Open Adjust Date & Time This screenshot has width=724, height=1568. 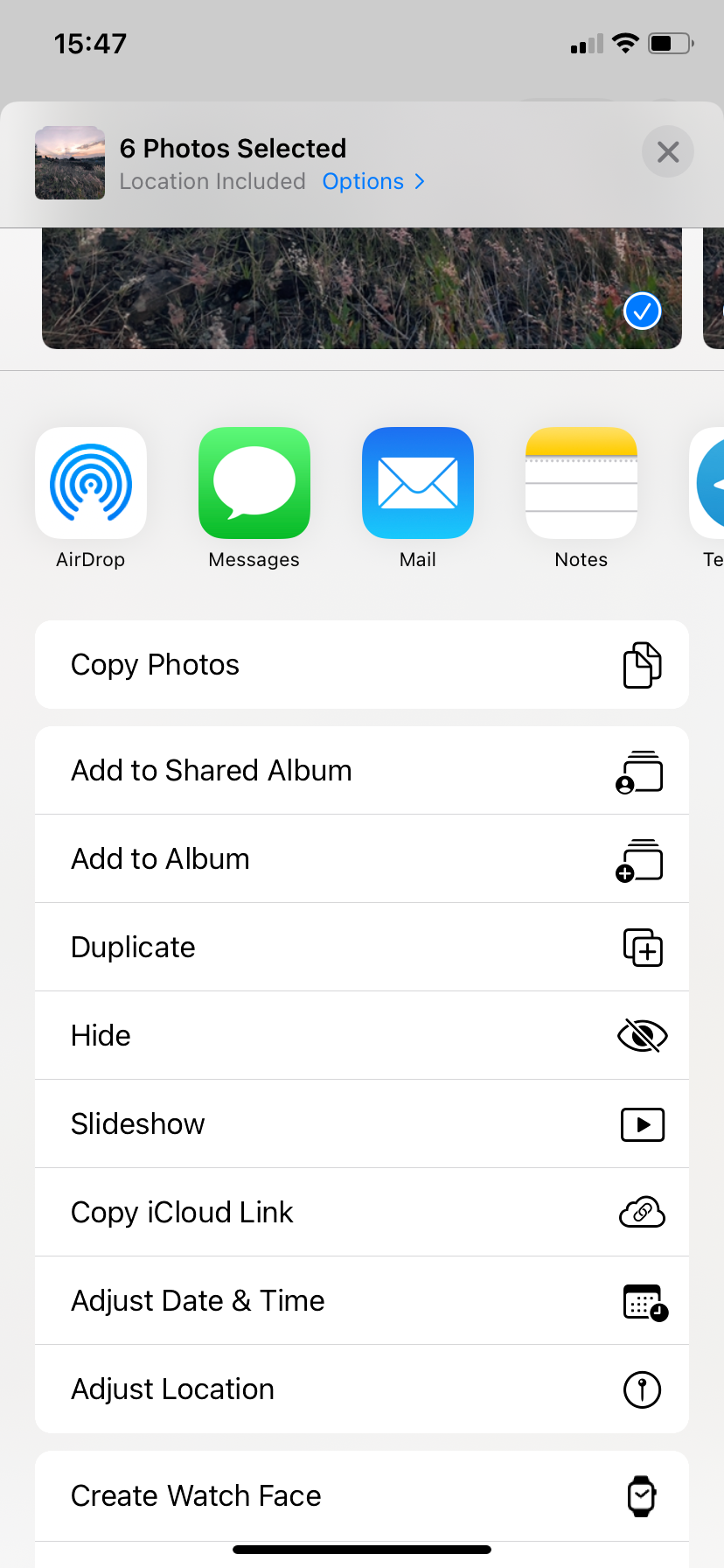point(362,1301)
